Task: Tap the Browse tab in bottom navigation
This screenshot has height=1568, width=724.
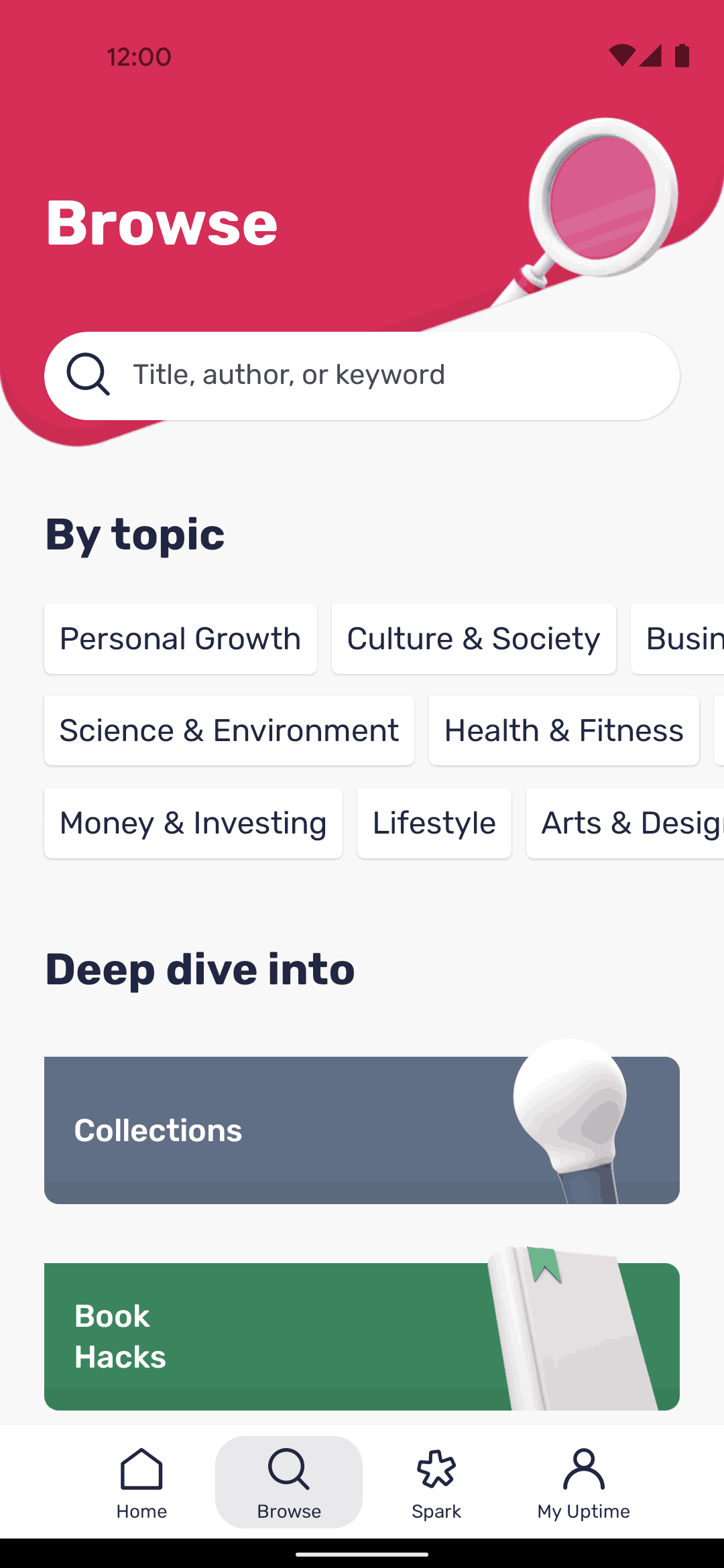Action: [x=289, y=1482]
